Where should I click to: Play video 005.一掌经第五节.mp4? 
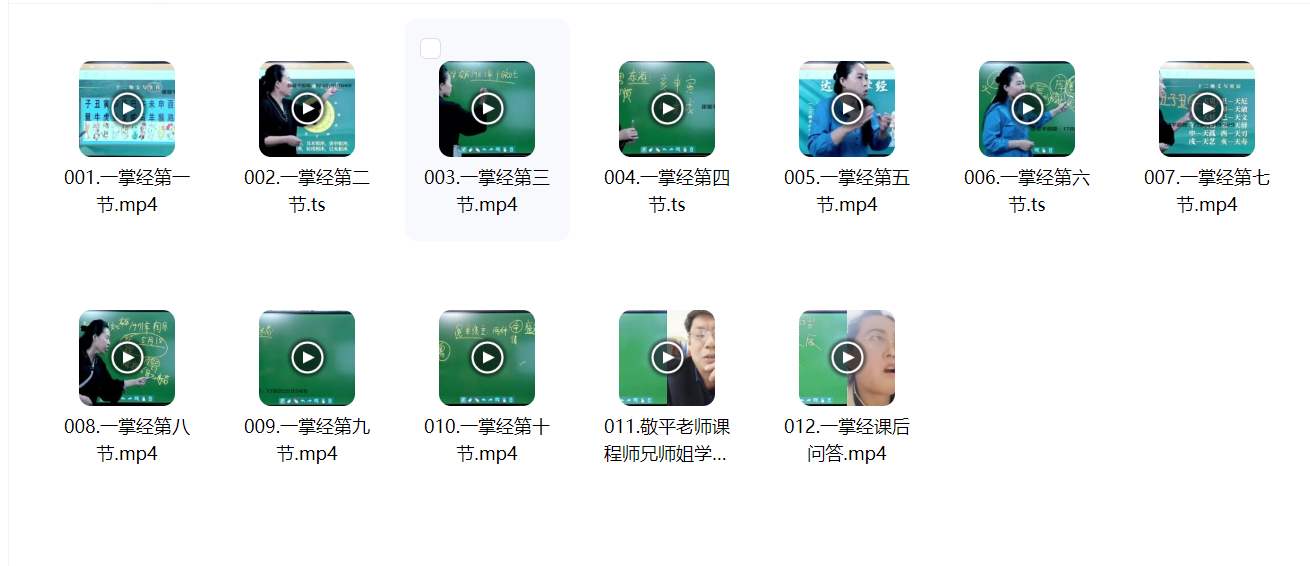click(847, 108)
